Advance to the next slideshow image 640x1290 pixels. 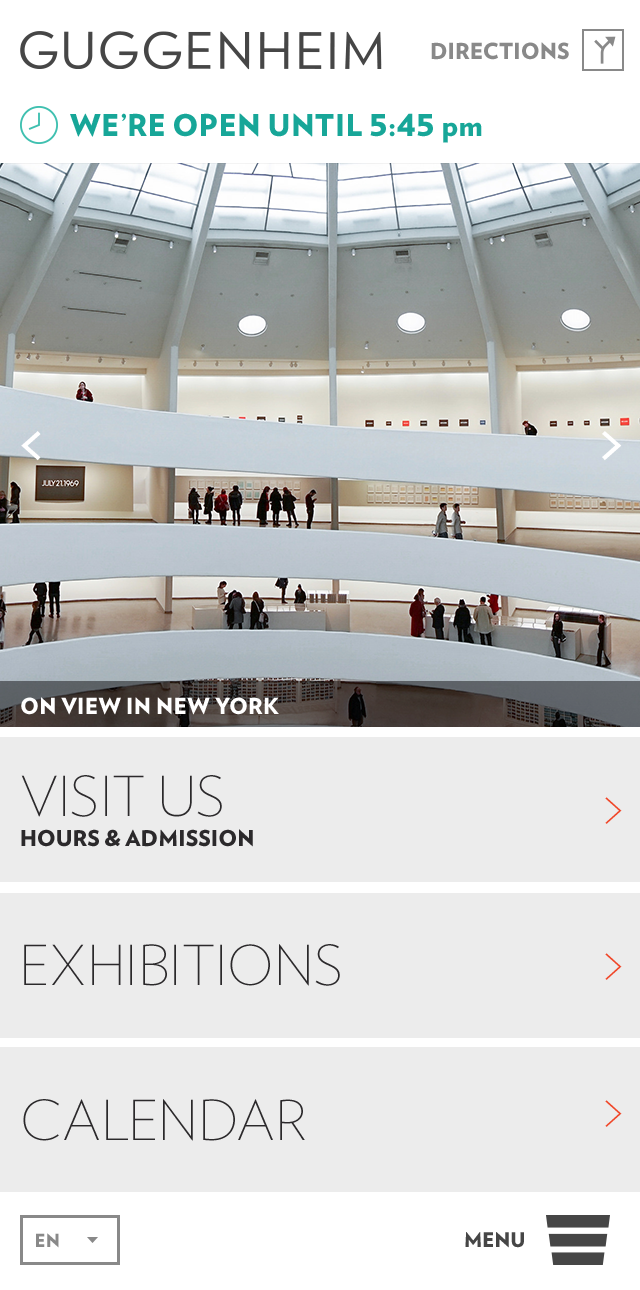click(610, 445)
